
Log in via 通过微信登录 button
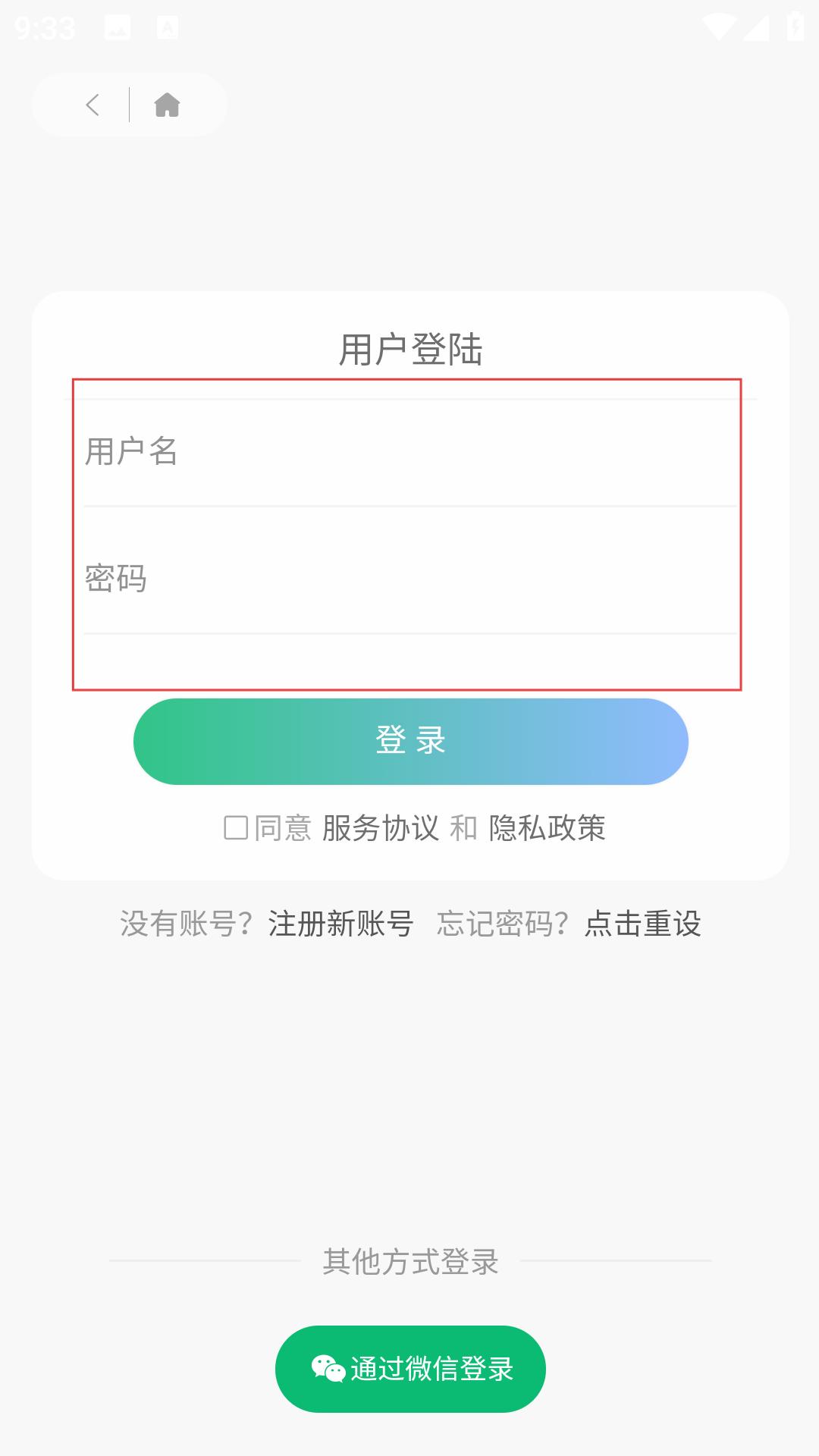pyautogui.click(x=410, y=1369)
